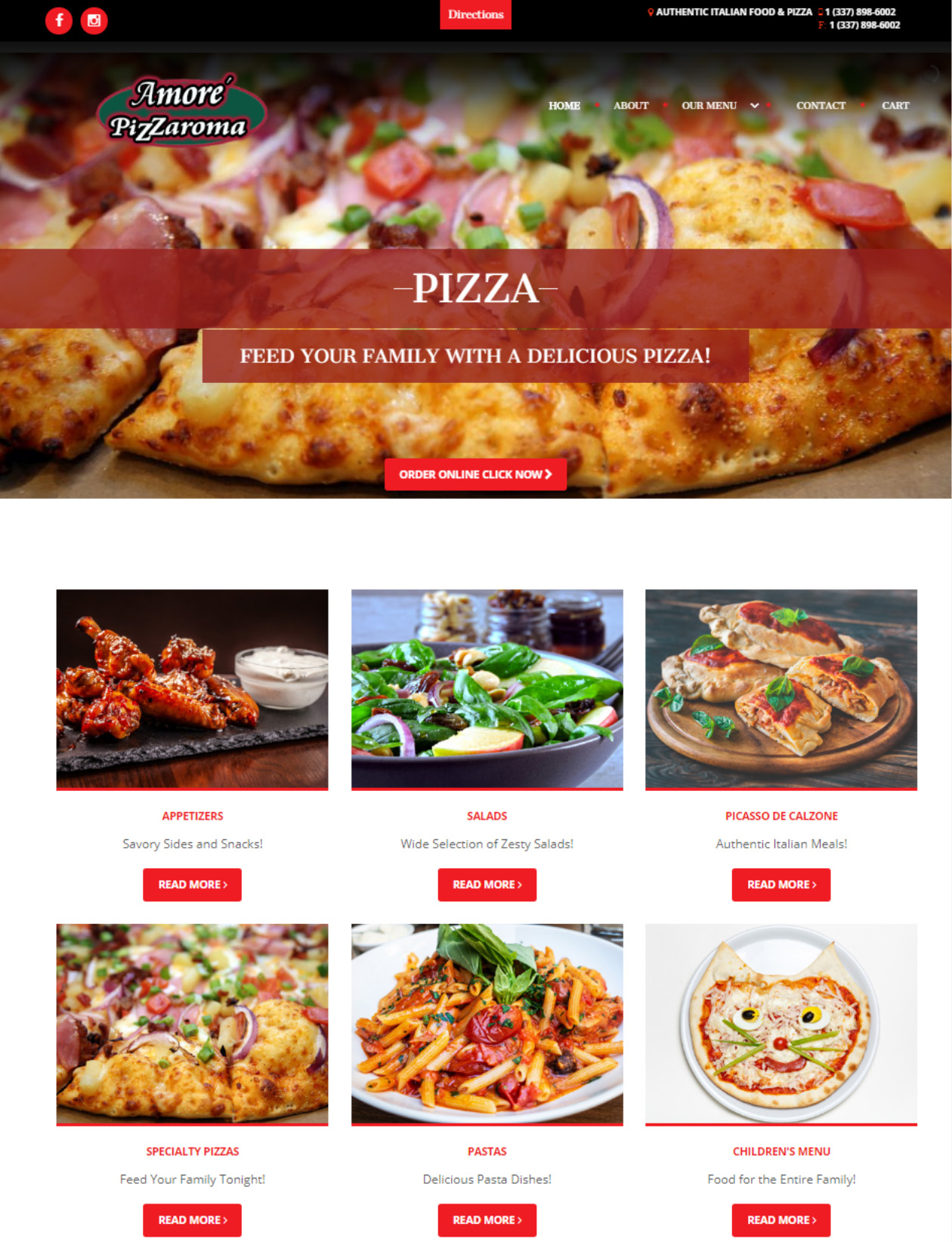
Task: Open the Pastas photo tile
Action: click(x=487, y=1024)
